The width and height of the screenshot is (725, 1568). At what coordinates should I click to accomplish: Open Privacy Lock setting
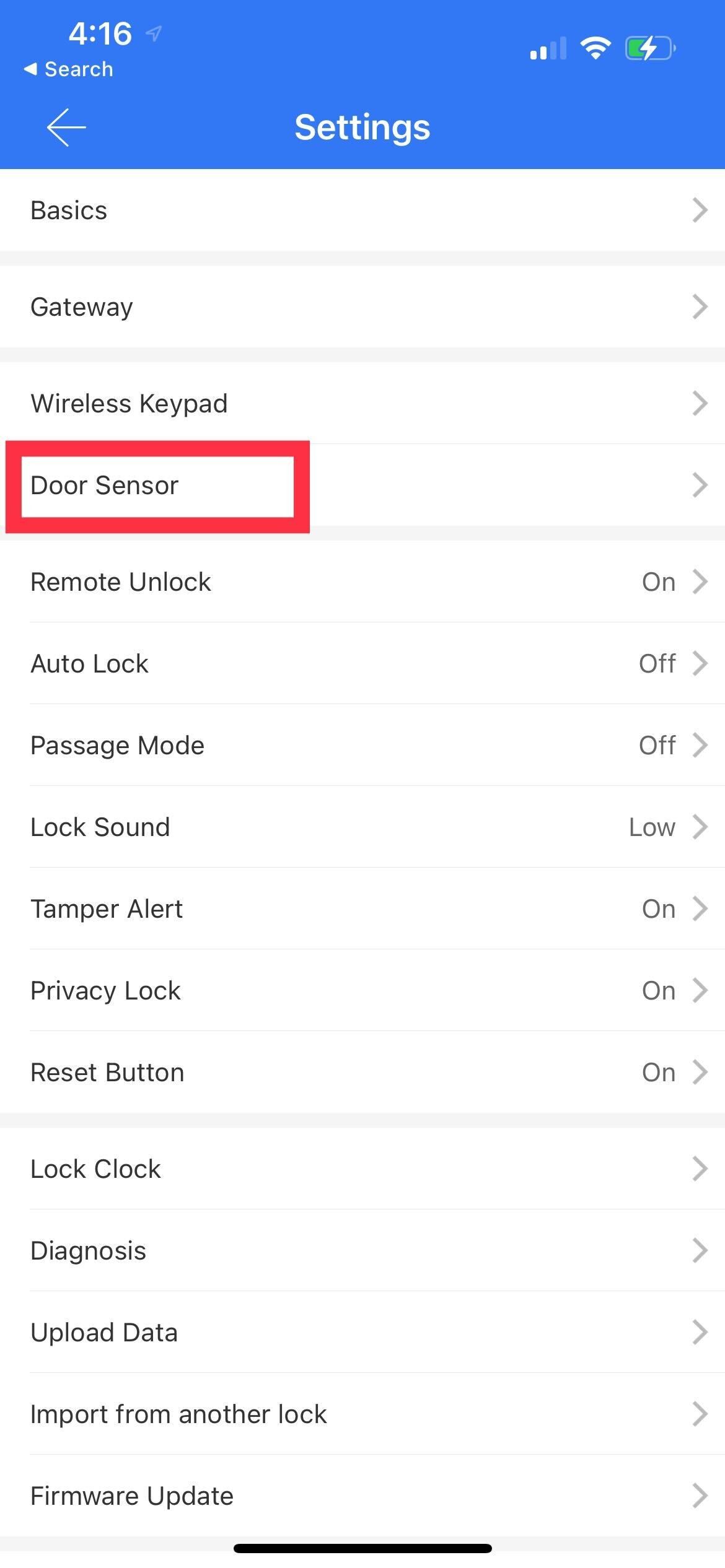point(362,990)
